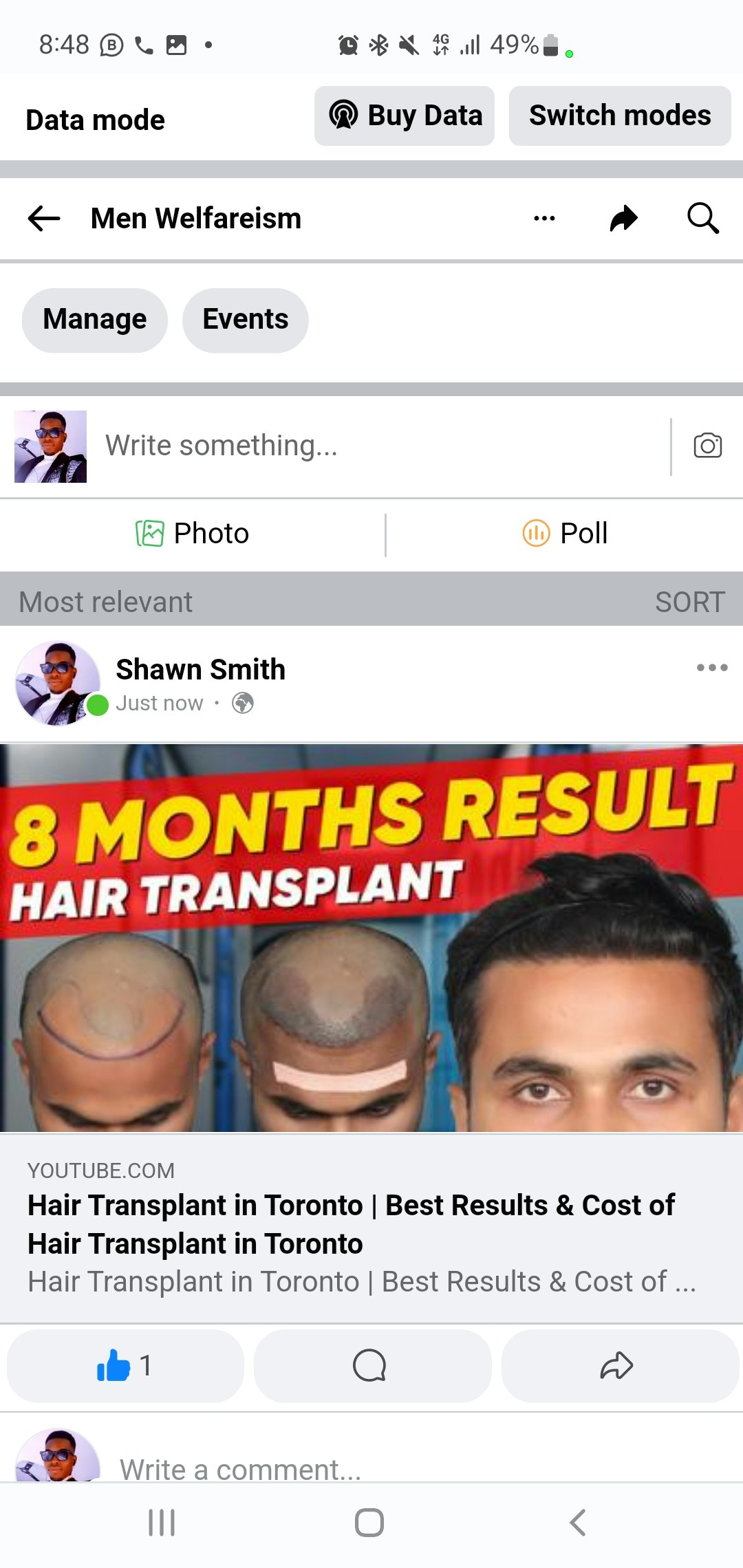This screenshot has height=1568, width=743.
Task: Tap the Write something field
Action: tap(371, 446)
